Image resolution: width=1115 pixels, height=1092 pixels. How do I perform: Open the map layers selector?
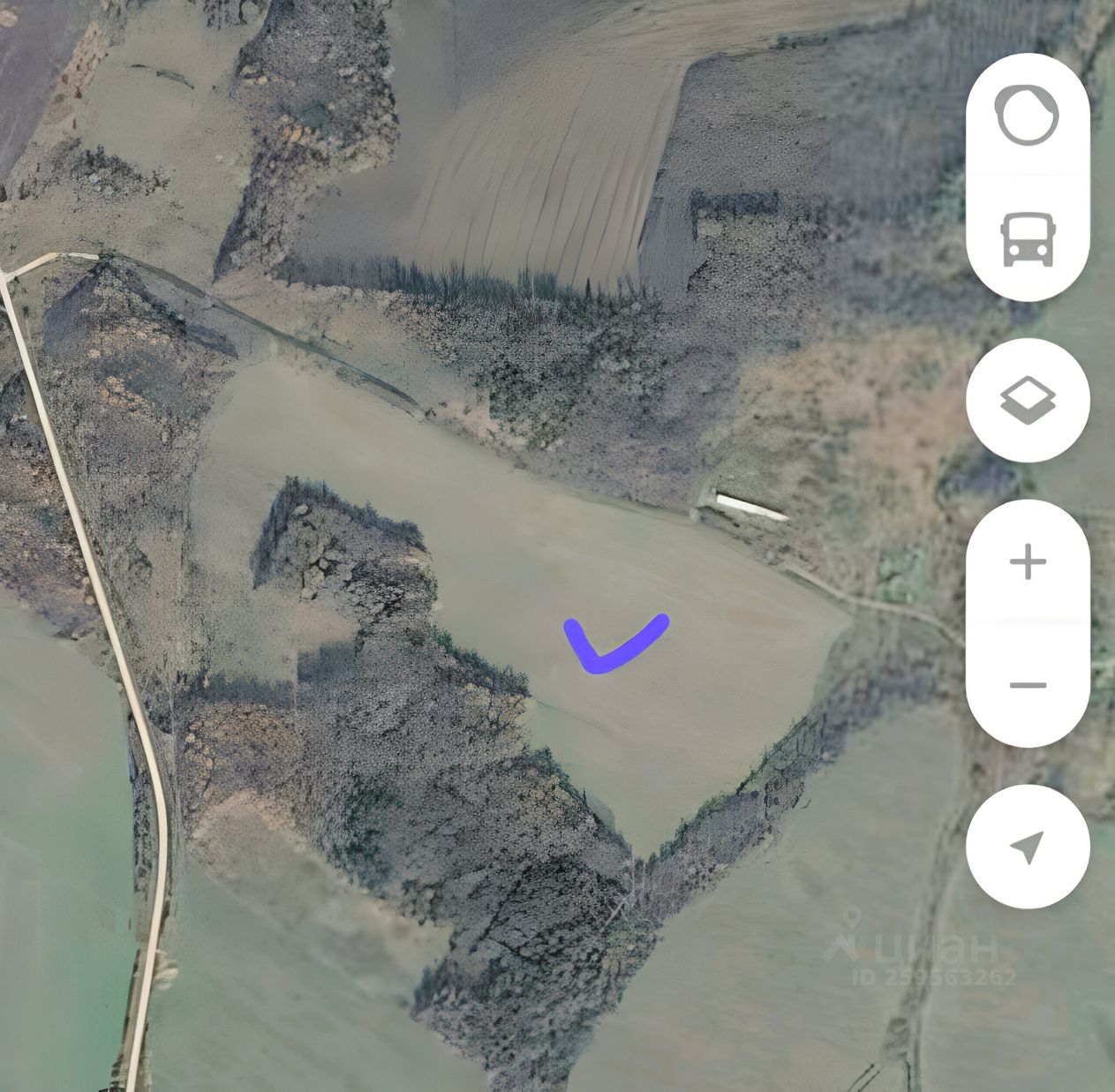1028,400
